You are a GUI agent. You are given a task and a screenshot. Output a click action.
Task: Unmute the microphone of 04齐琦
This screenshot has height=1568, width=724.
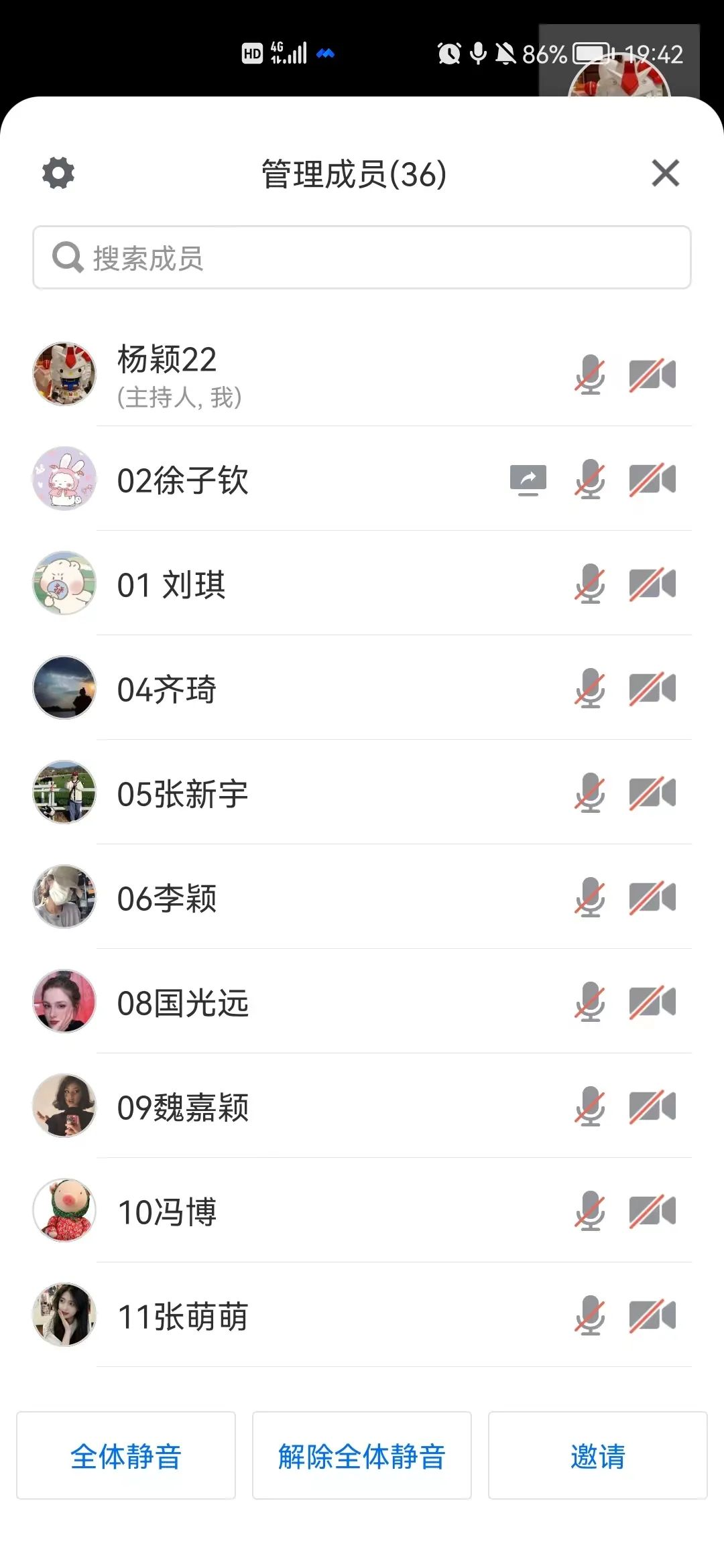click(x=590, y=688)
